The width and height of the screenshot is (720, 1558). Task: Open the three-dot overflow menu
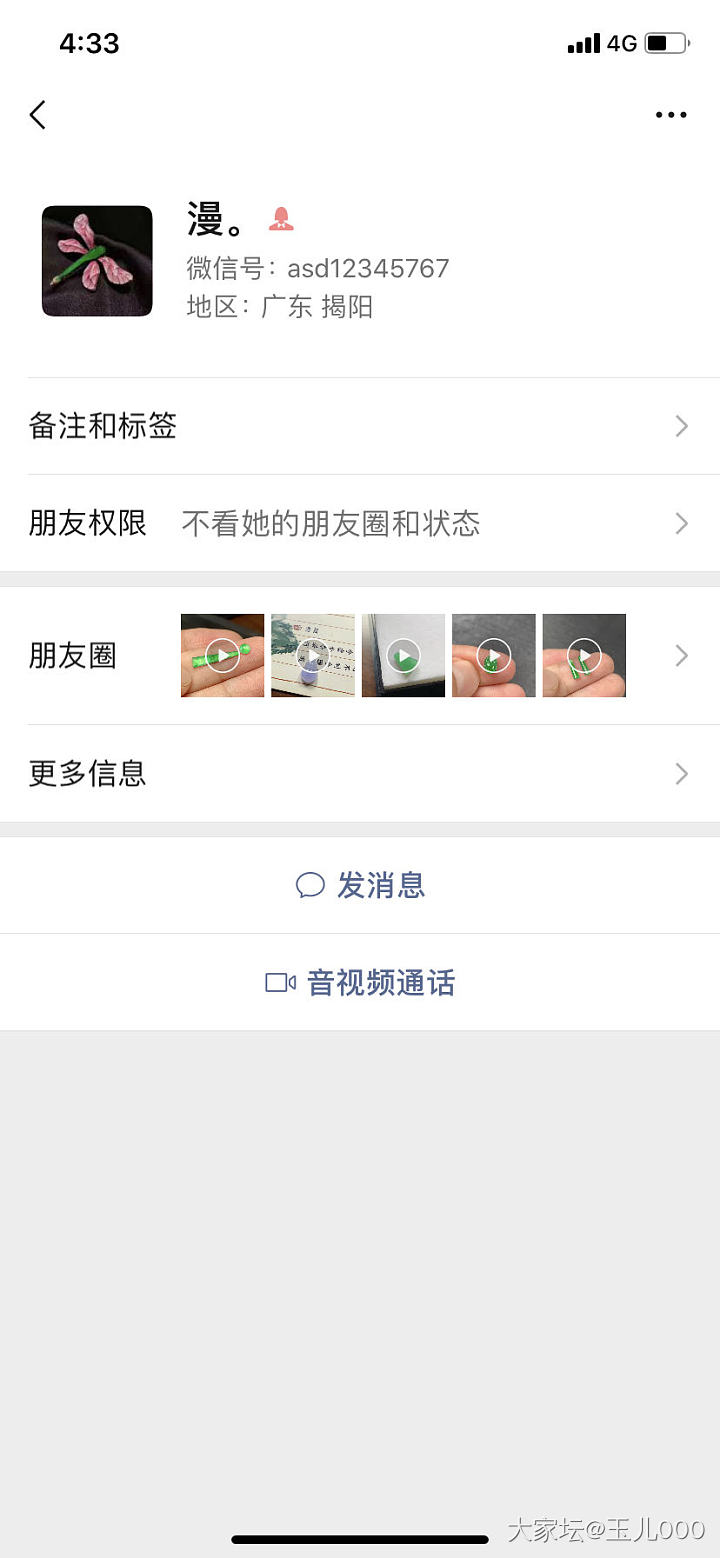[671, 115]
